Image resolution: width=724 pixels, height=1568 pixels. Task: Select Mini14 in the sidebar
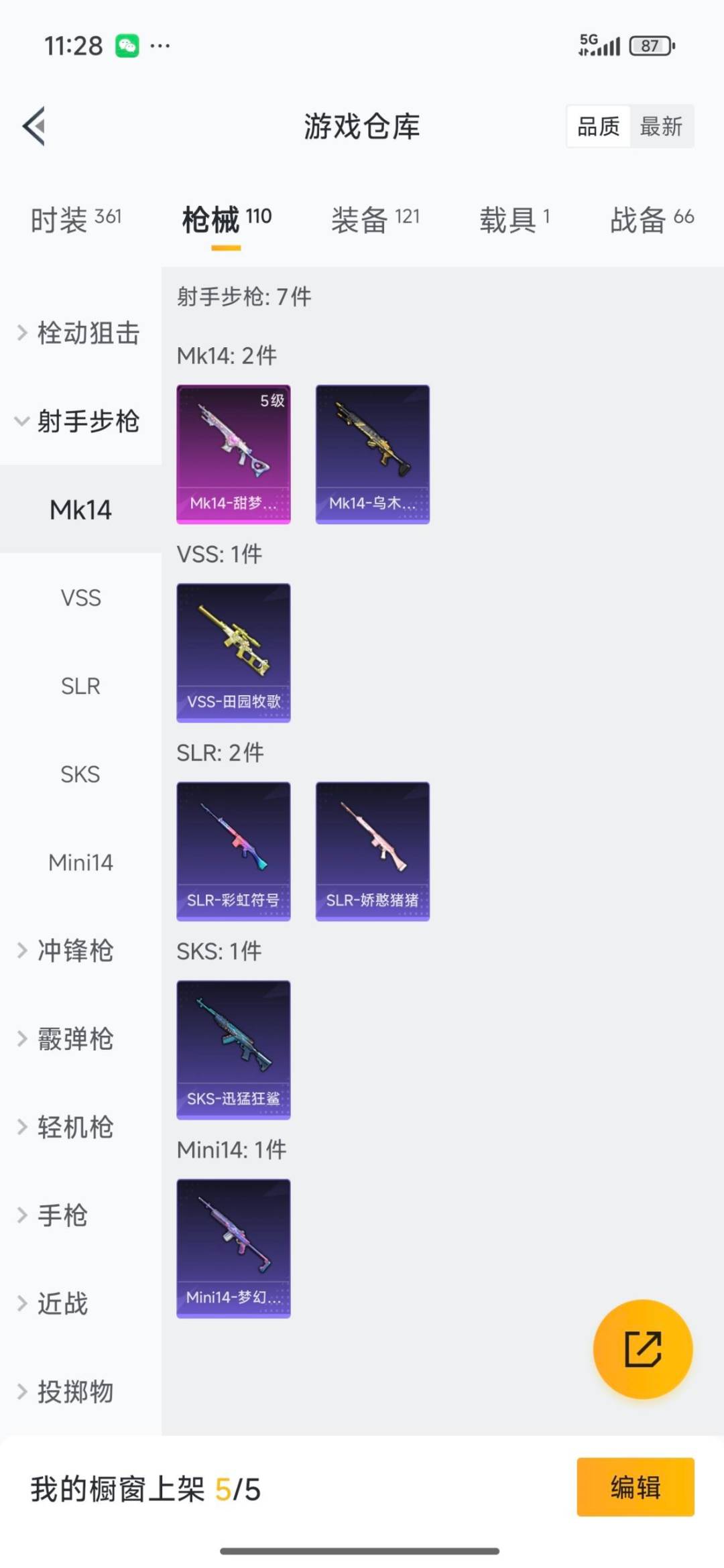tap(80, 863)
